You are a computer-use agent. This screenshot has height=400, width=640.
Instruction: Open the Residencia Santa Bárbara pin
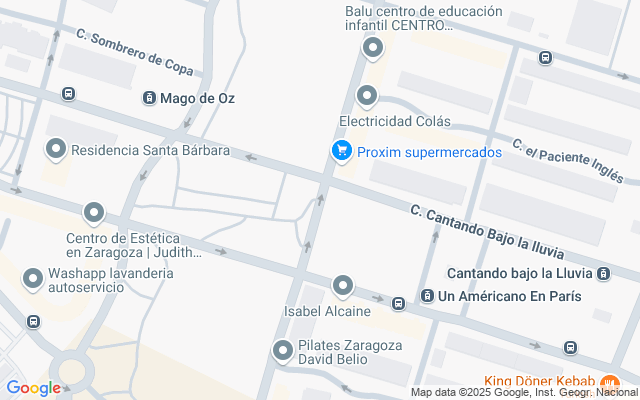pos(56,149)
